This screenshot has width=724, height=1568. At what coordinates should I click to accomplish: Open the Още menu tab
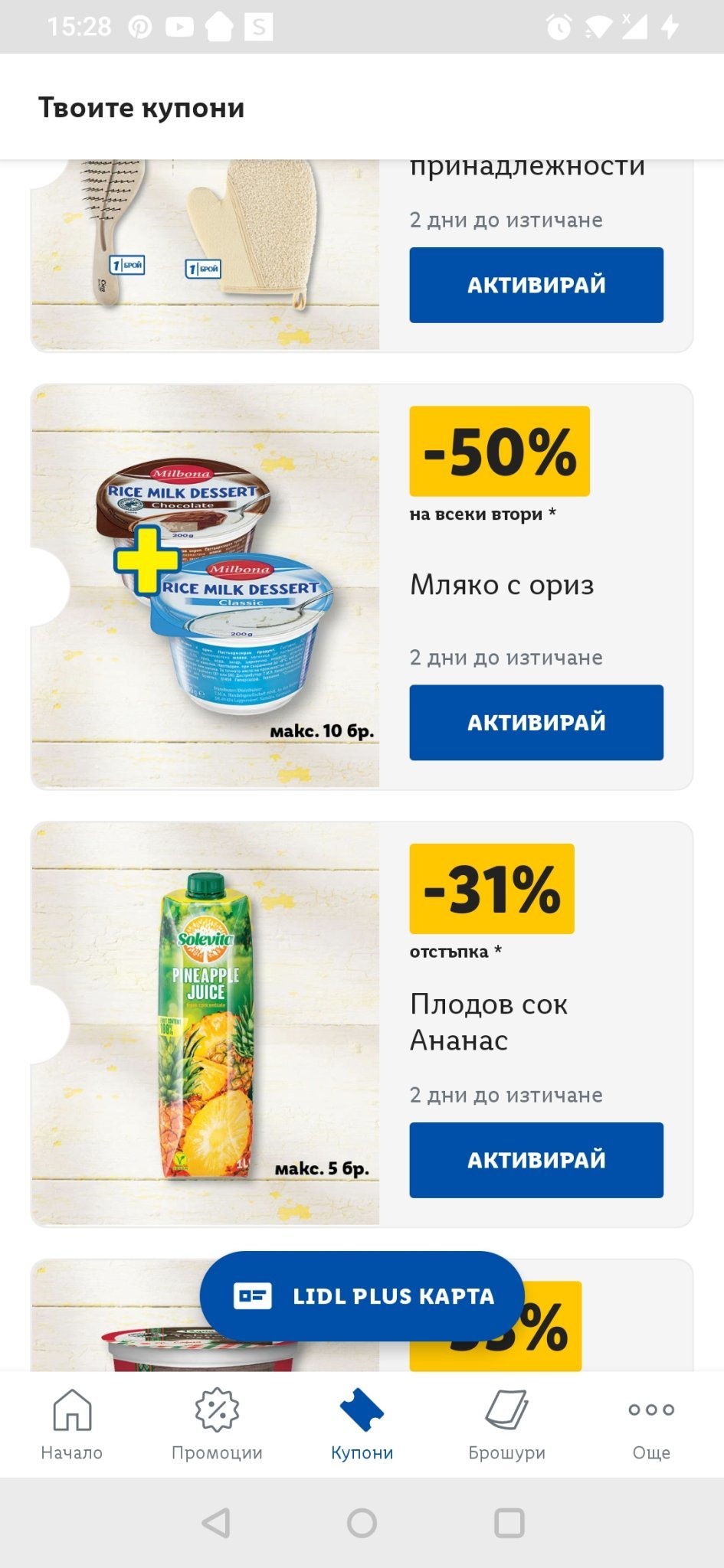coord(651,1424)
